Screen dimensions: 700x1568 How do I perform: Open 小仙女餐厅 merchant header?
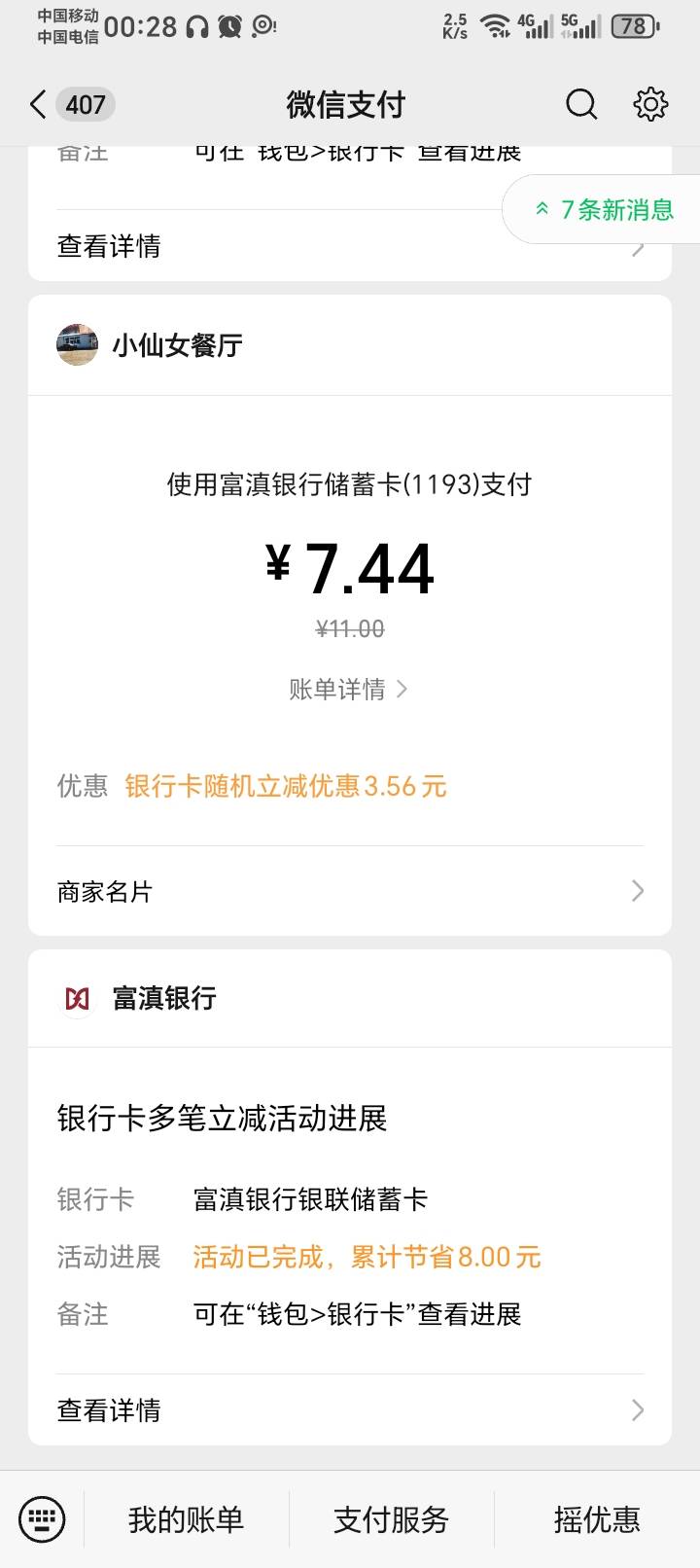[350, 345]
